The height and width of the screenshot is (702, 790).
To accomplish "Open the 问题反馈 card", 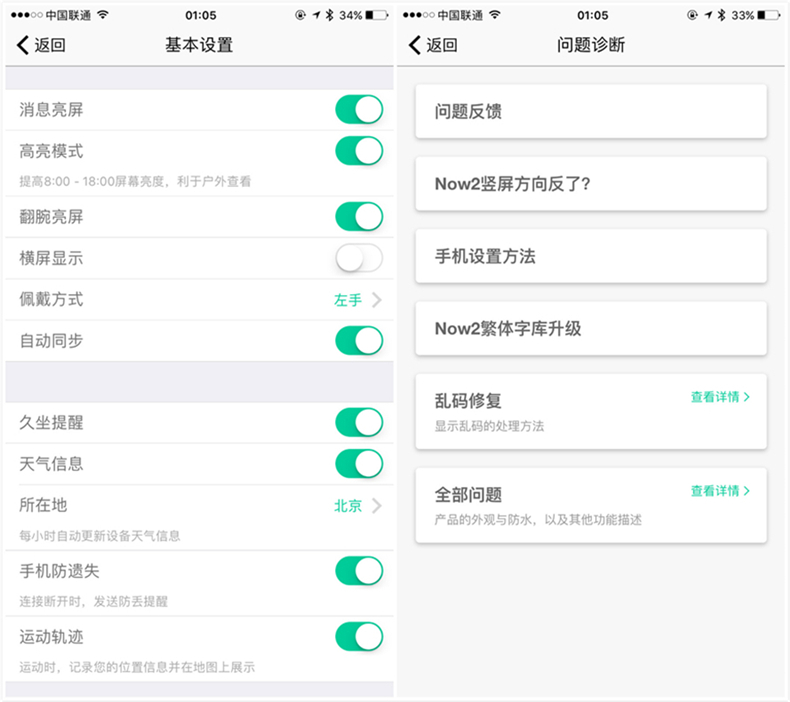I will pyautogui.click(x=590, y=111).
